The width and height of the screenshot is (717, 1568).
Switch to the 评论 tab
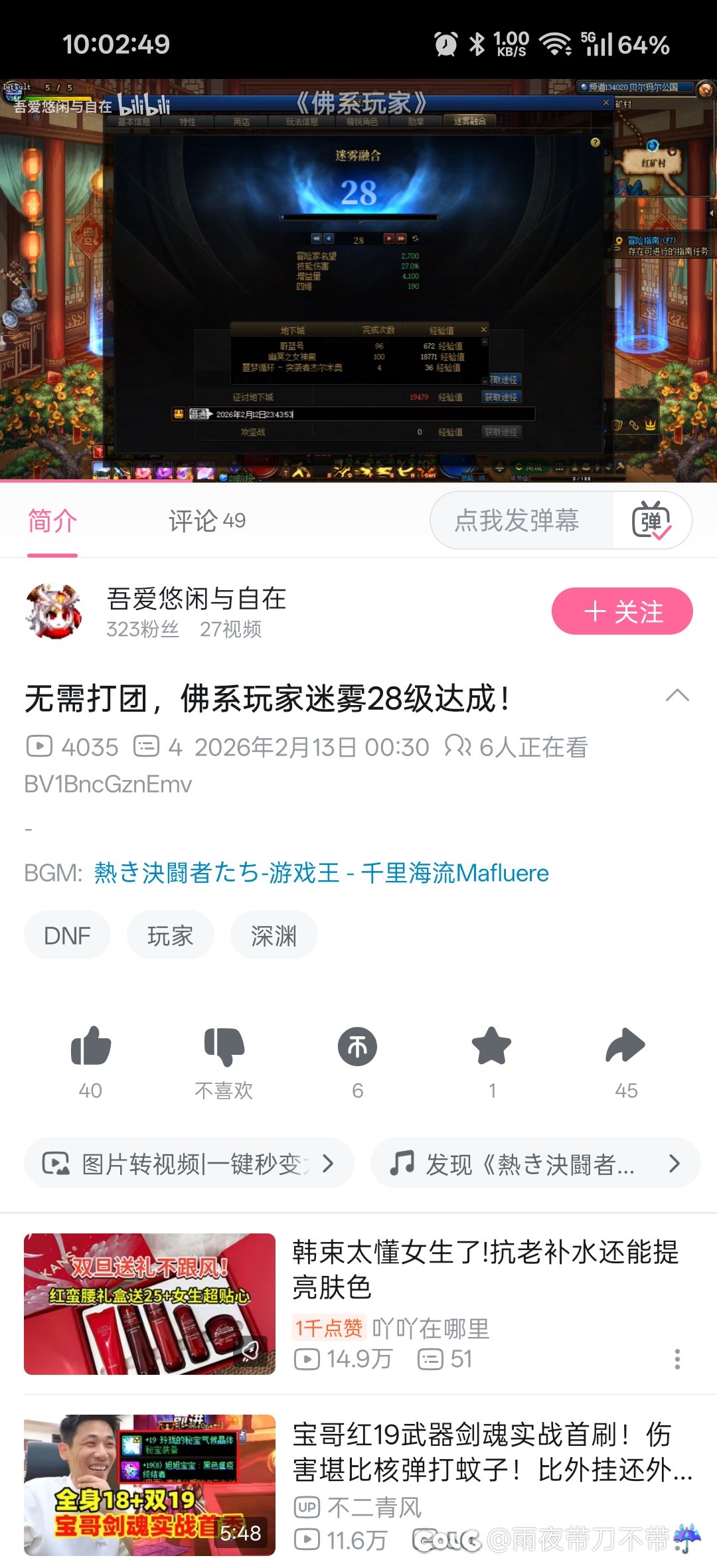[x=206, y=521]
